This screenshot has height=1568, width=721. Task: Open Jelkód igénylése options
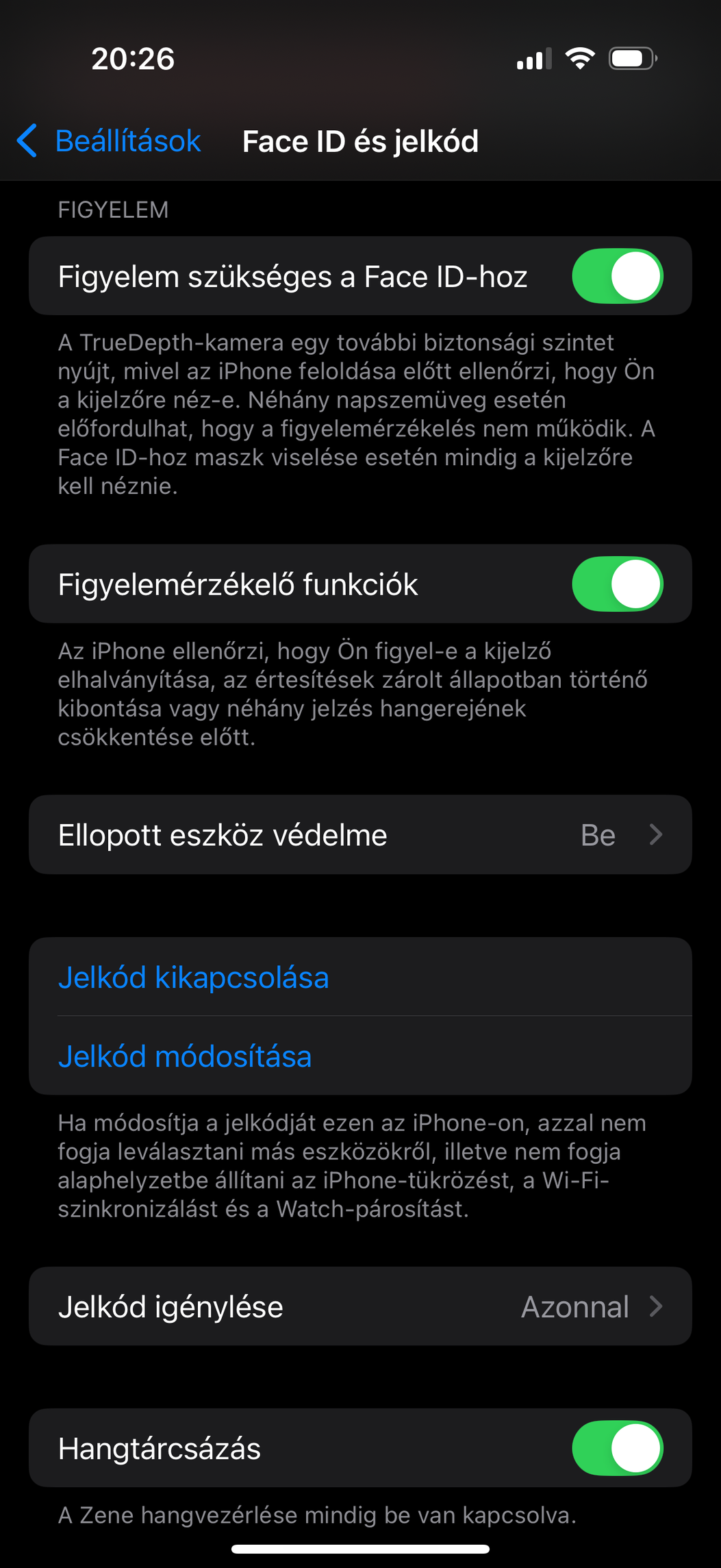tap(360, 1306)
